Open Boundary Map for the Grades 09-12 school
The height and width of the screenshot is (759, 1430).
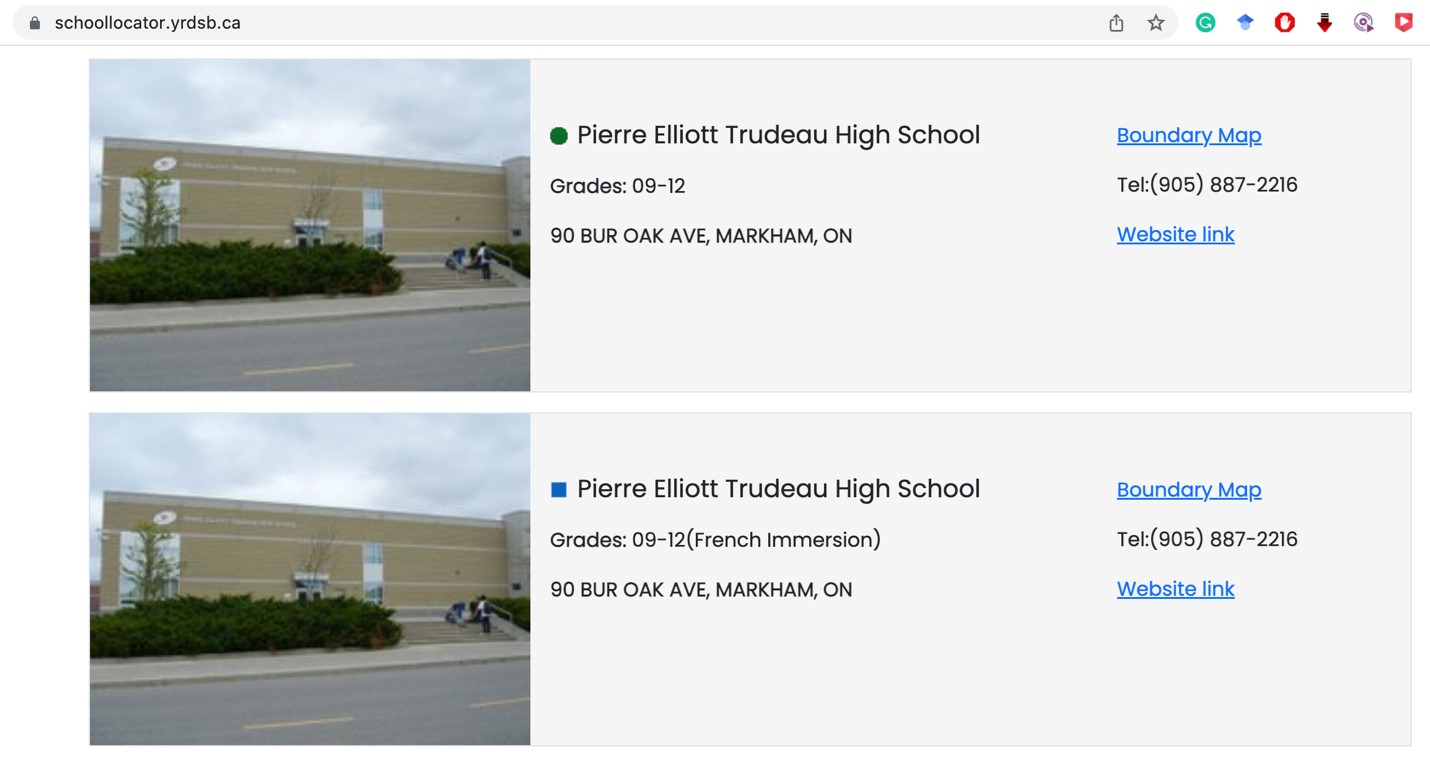click(1188, 135)
